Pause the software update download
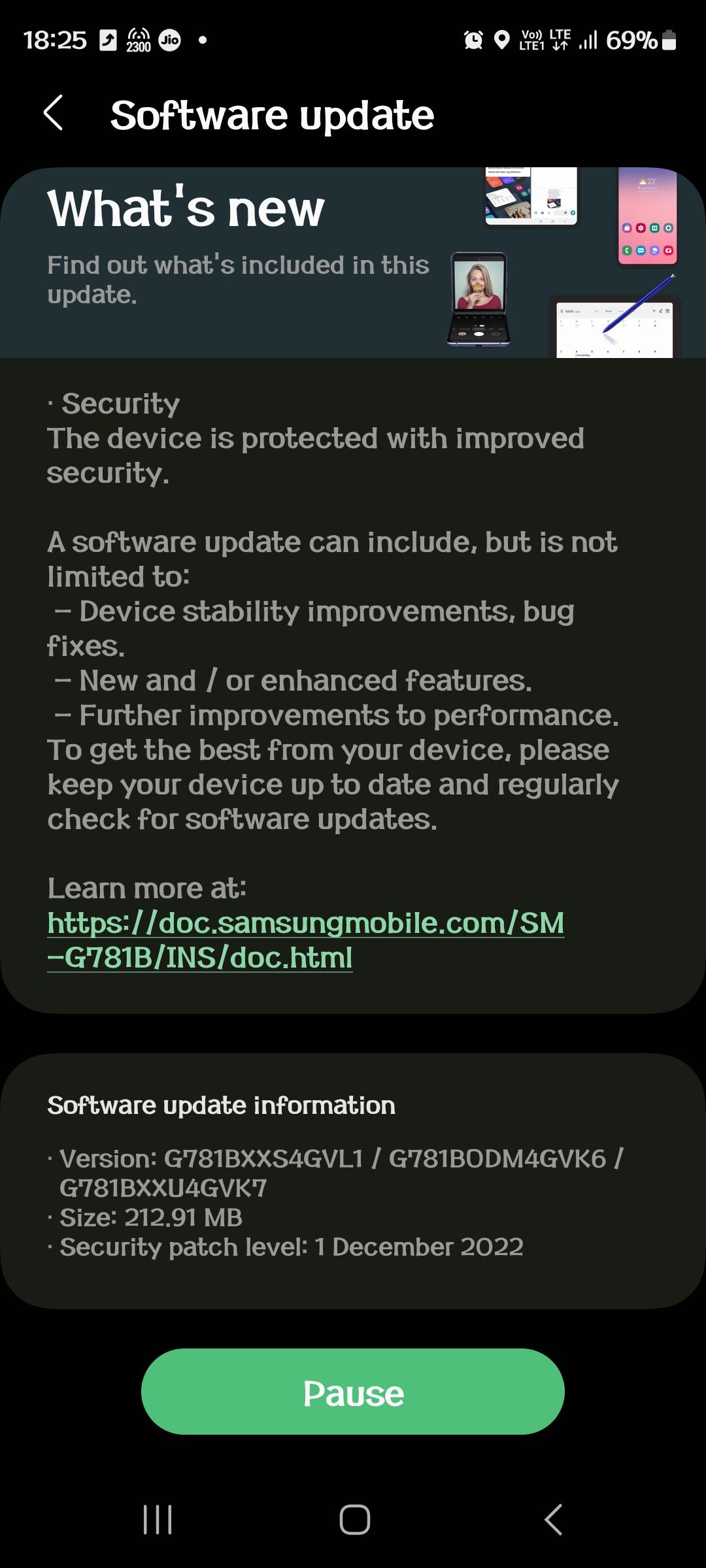 353,1393
